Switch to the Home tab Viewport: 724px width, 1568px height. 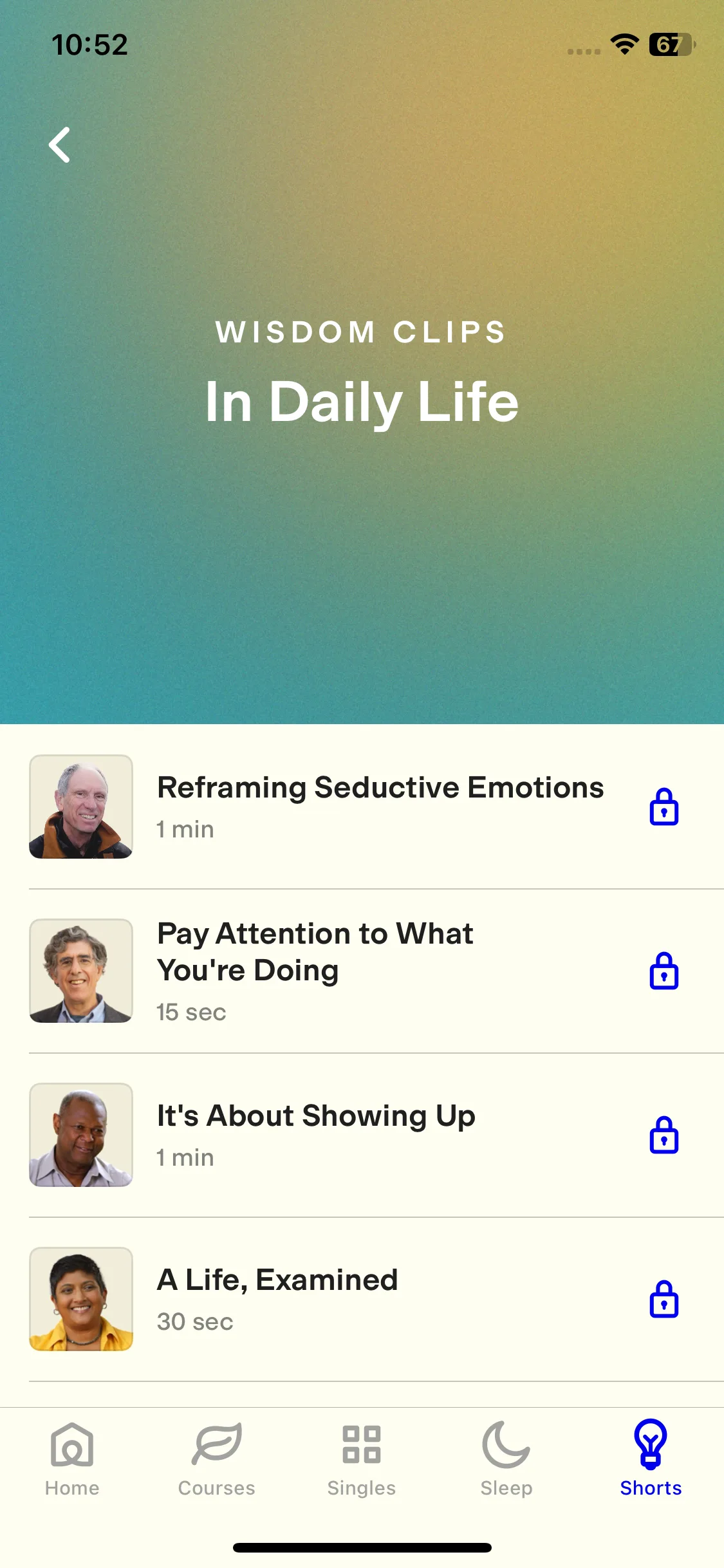[72, 1460]
